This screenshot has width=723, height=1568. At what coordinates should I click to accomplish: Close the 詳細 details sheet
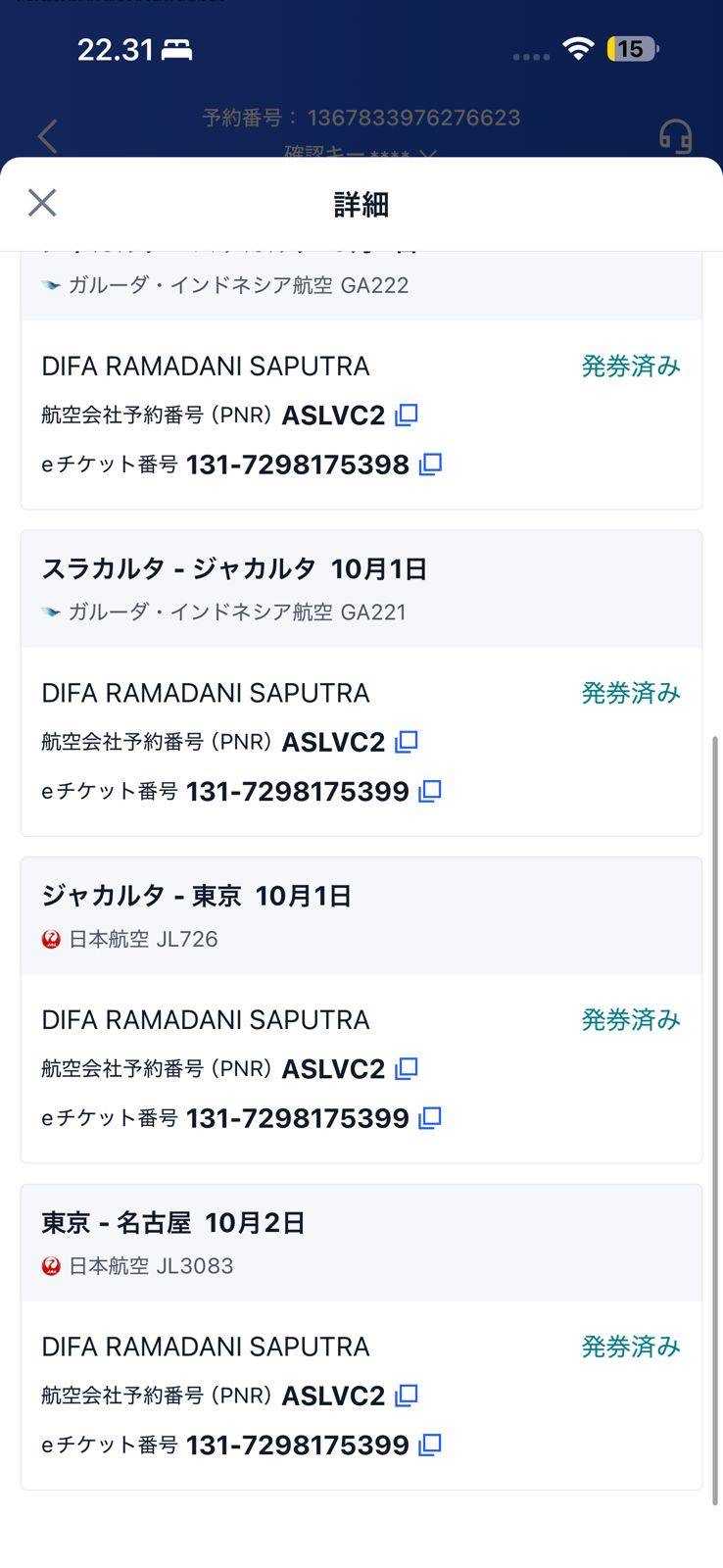42,203
